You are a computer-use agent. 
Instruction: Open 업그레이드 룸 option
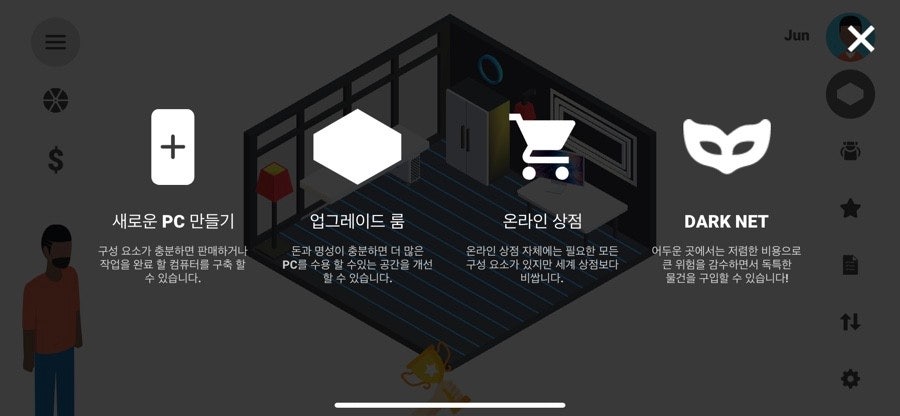click(357, 147)
